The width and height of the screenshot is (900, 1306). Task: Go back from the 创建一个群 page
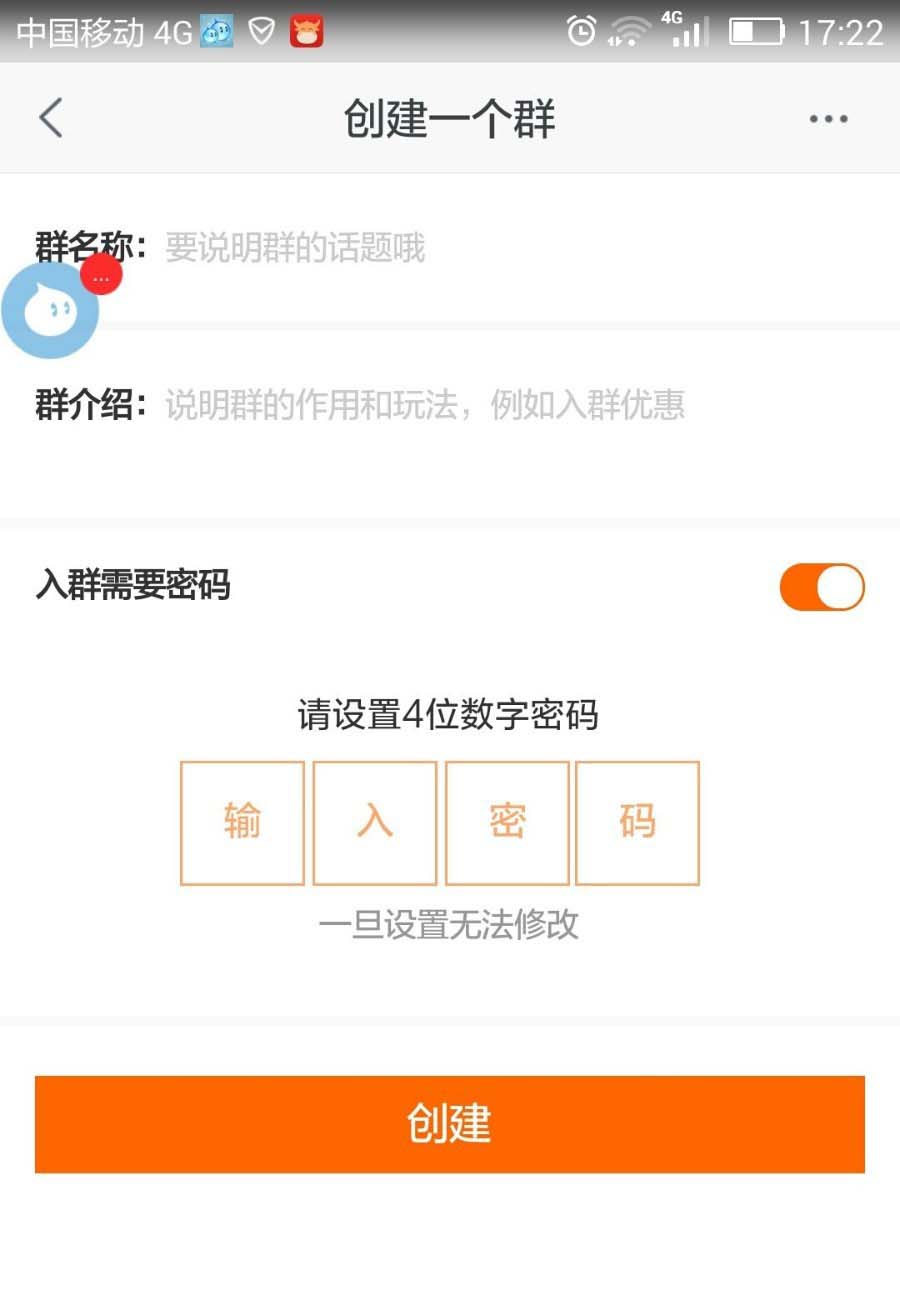(x=50, y=118)
